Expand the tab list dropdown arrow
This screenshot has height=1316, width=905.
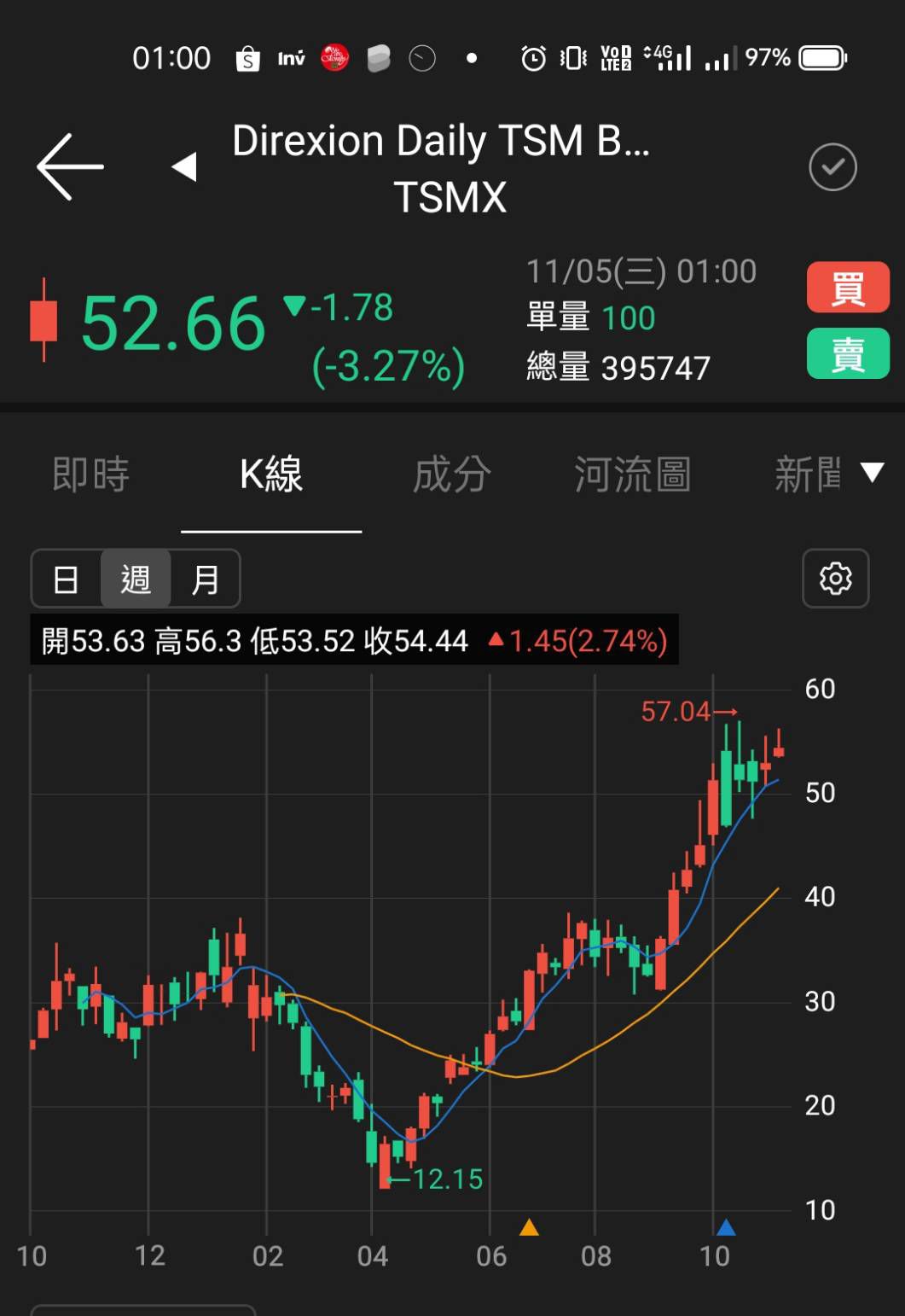click(872, 473)
